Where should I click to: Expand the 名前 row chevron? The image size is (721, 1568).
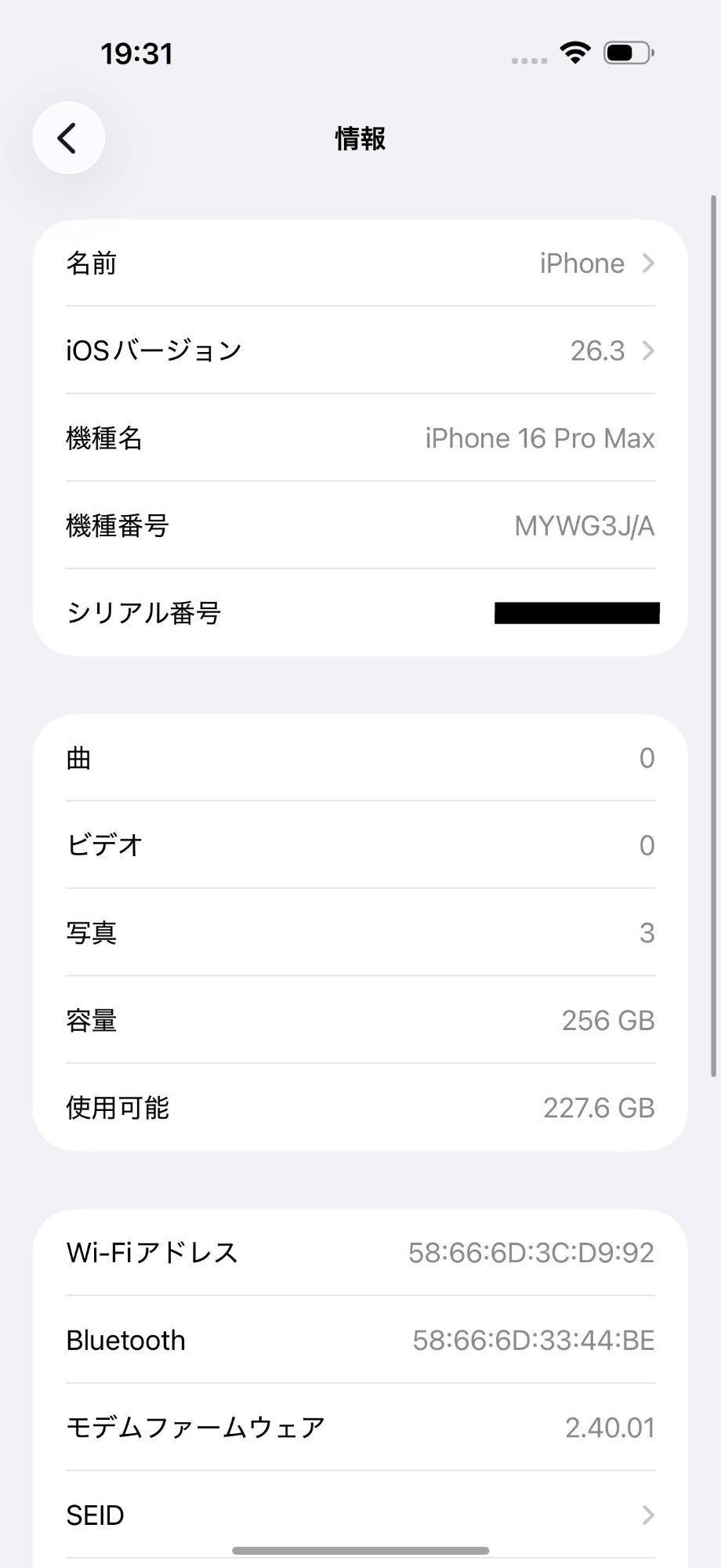pyautogui.click(x=647, y=263)
